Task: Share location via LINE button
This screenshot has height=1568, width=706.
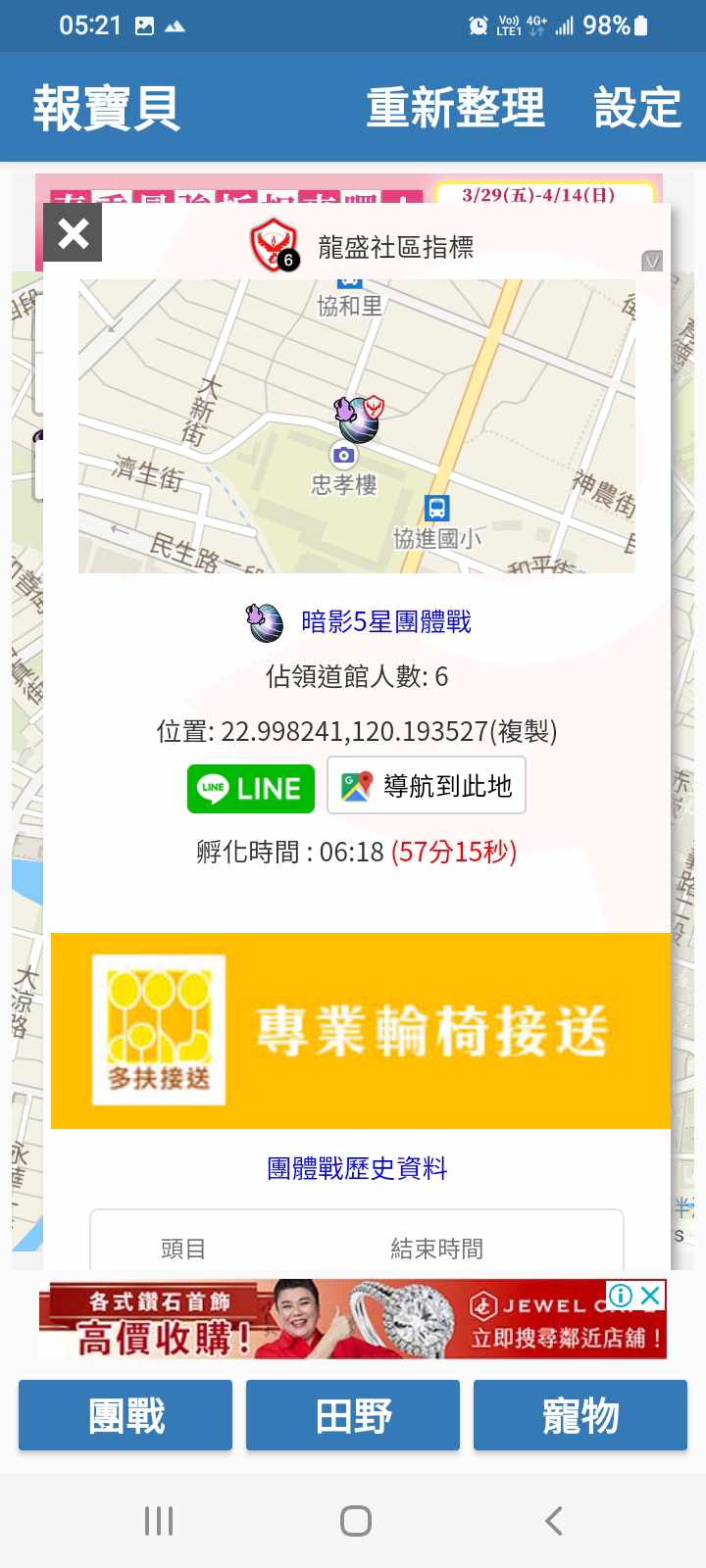Action: 251,788
